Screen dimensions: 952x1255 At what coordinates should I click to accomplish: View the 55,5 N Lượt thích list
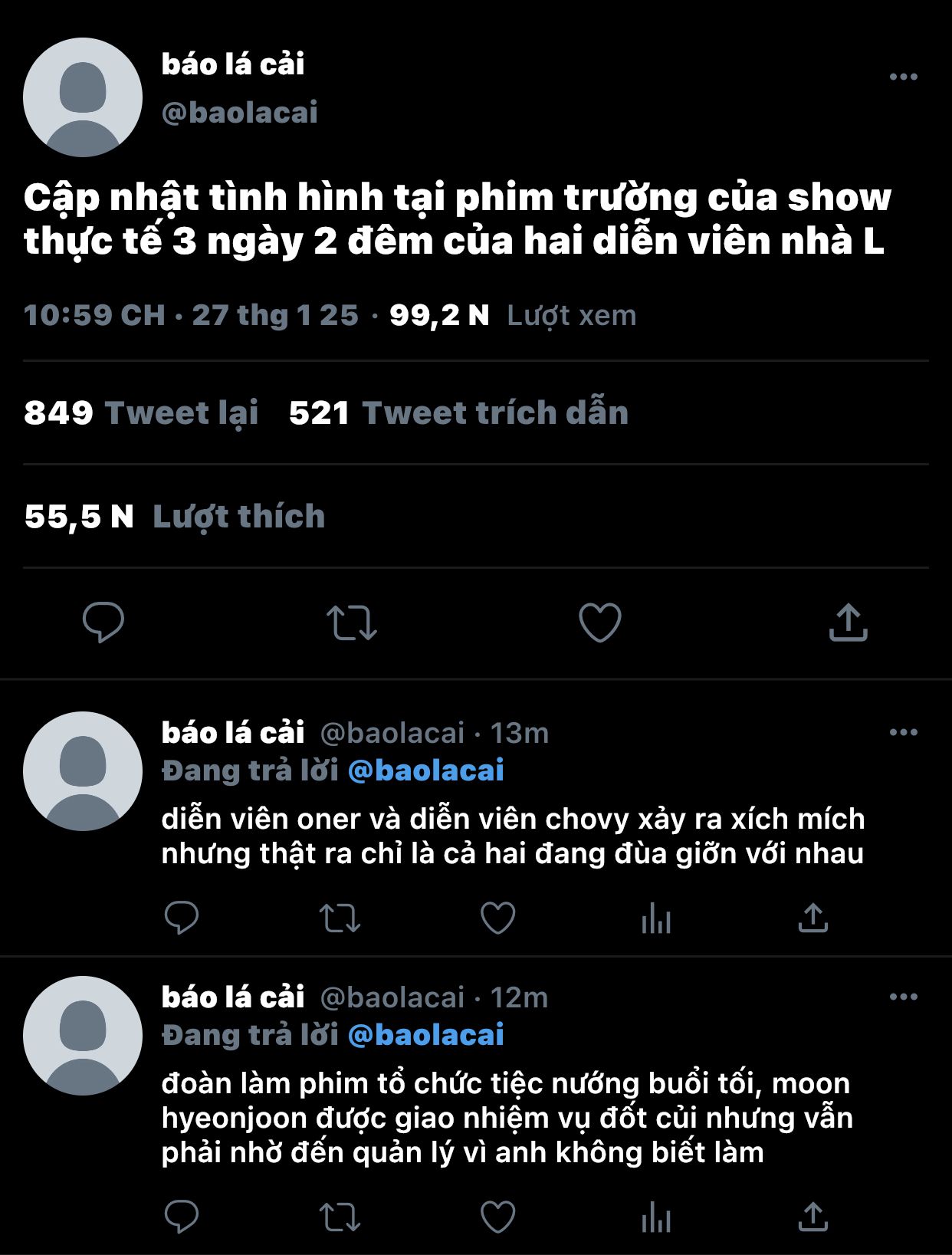click(x=175, y=517)
